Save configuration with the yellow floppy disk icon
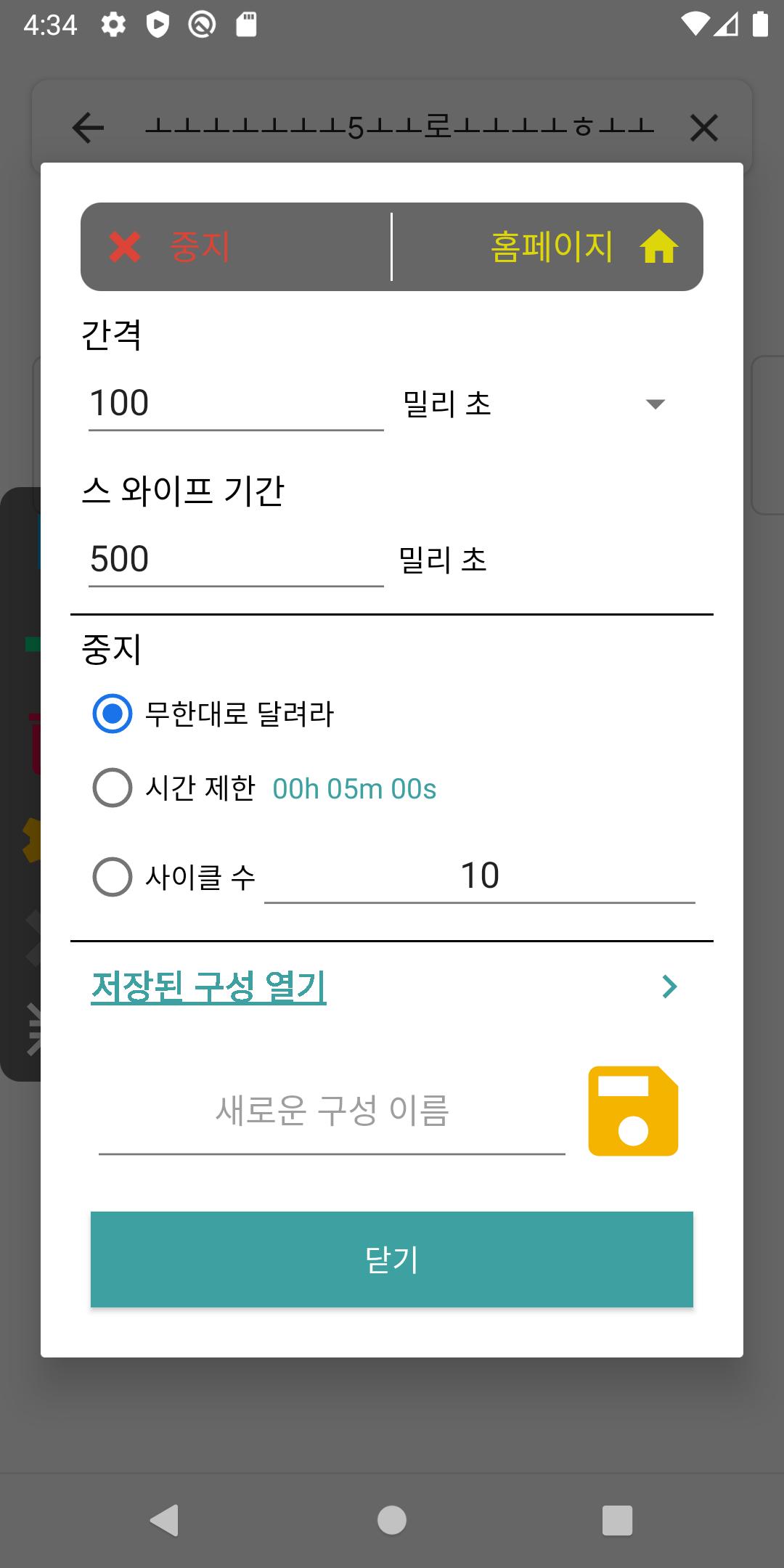This screenshot has height=1568, width=784. [633, 1111]
